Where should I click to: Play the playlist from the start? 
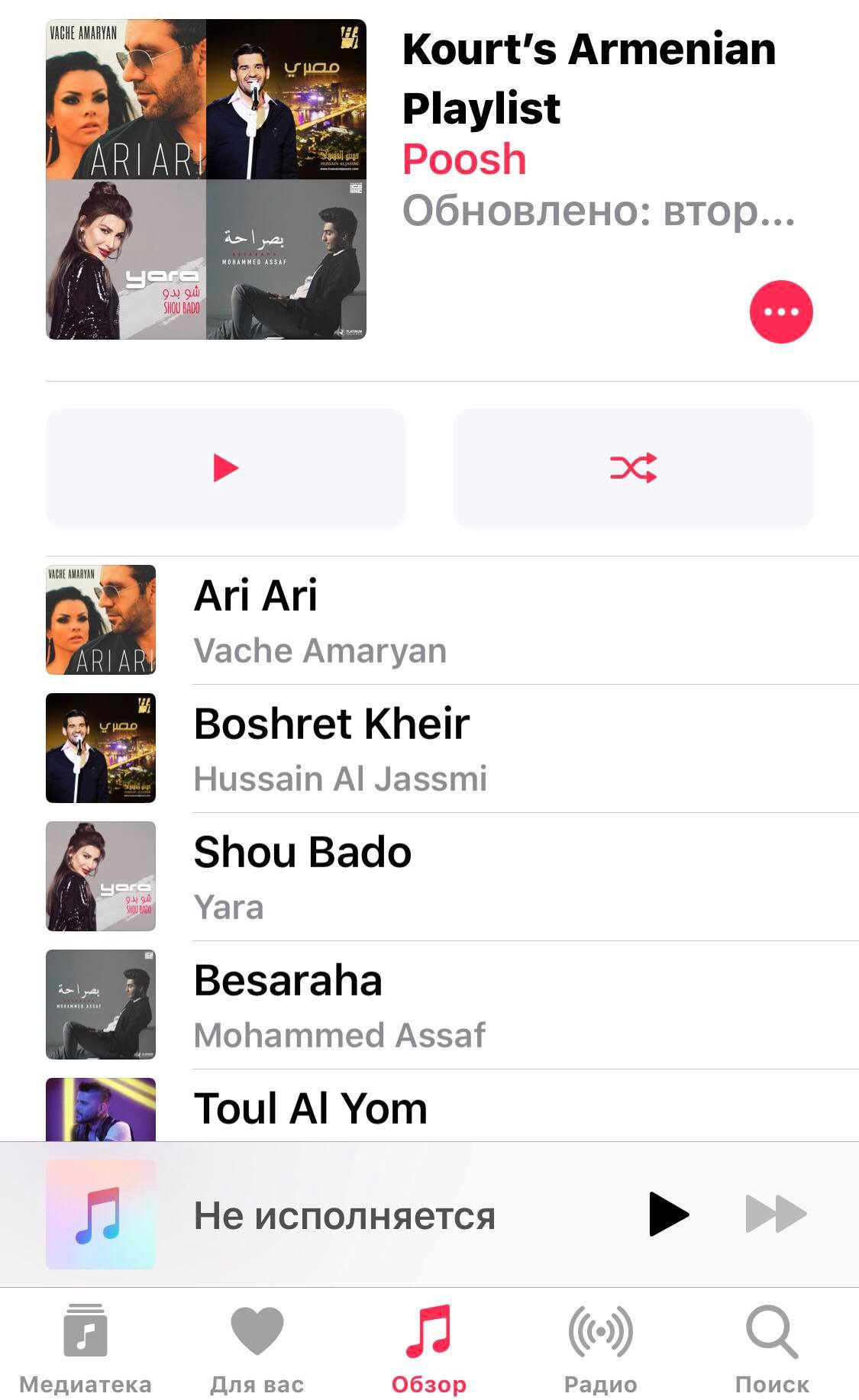coord(226,468)
